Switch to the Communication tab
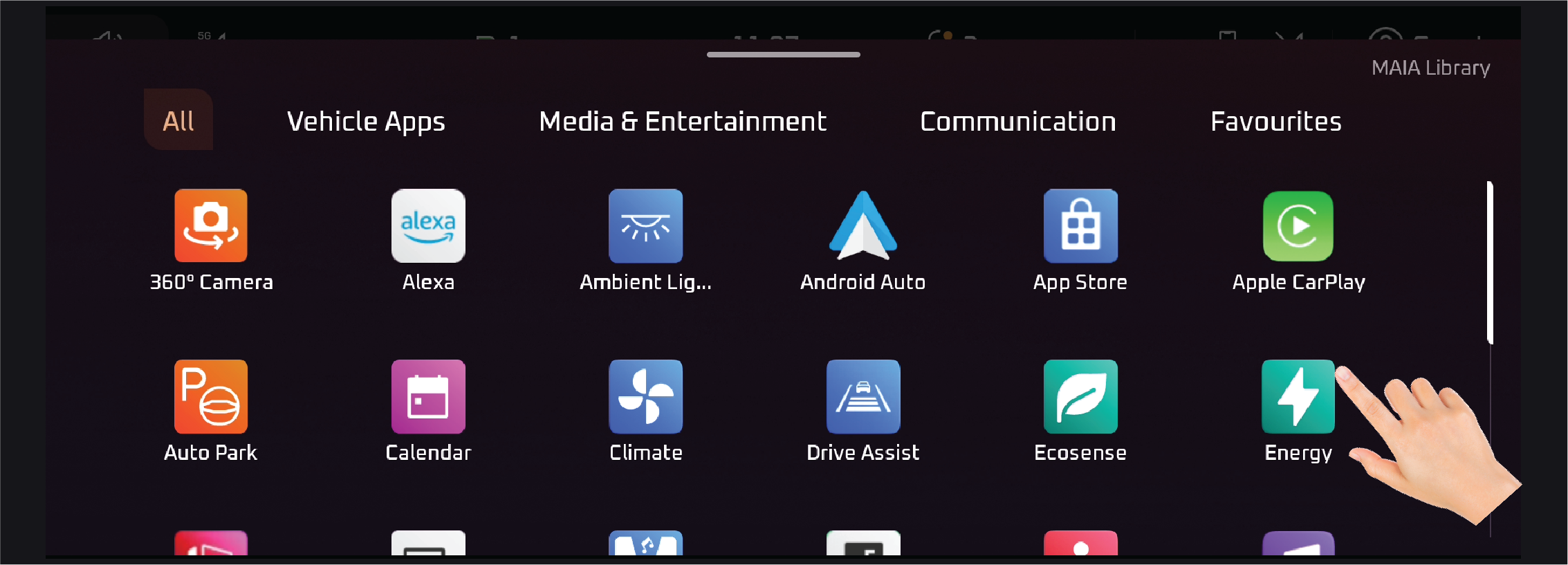 1017,122
